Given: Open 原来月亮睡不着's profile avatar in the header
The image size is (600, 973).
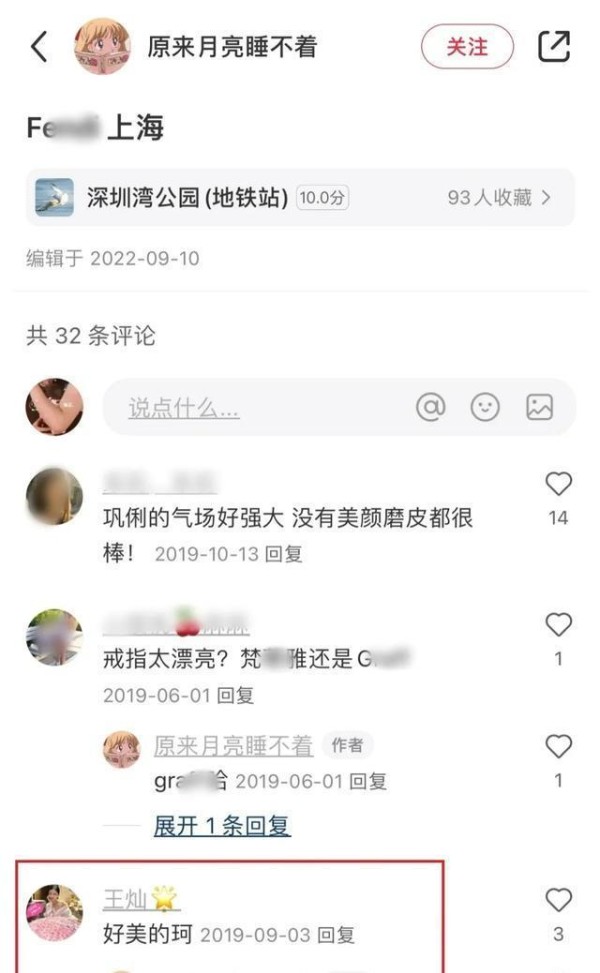Looking at the screenshot, I should (102, 47).
